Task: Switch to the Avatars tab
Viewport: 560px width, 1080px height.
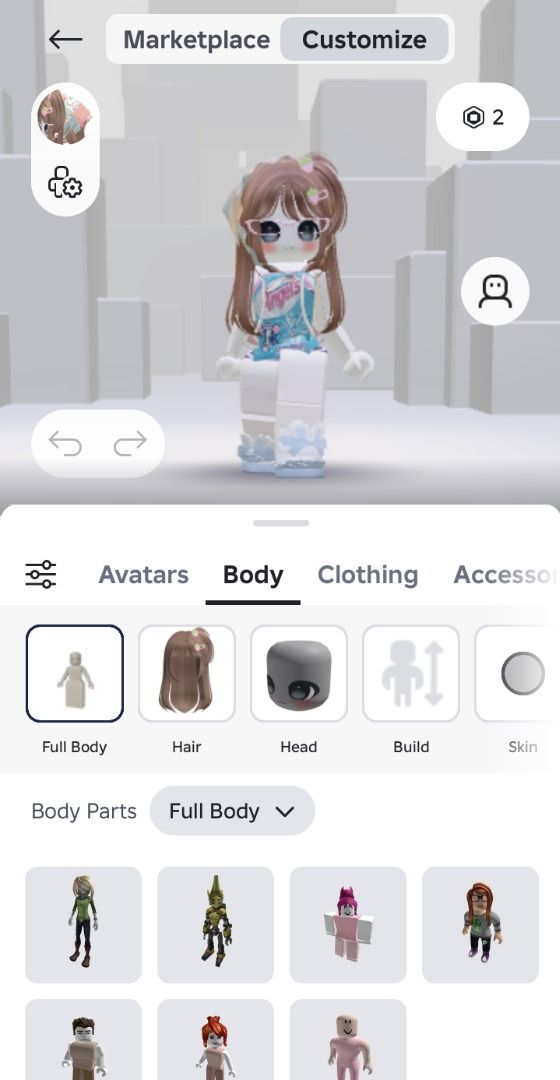Action: tap(143, 574)
